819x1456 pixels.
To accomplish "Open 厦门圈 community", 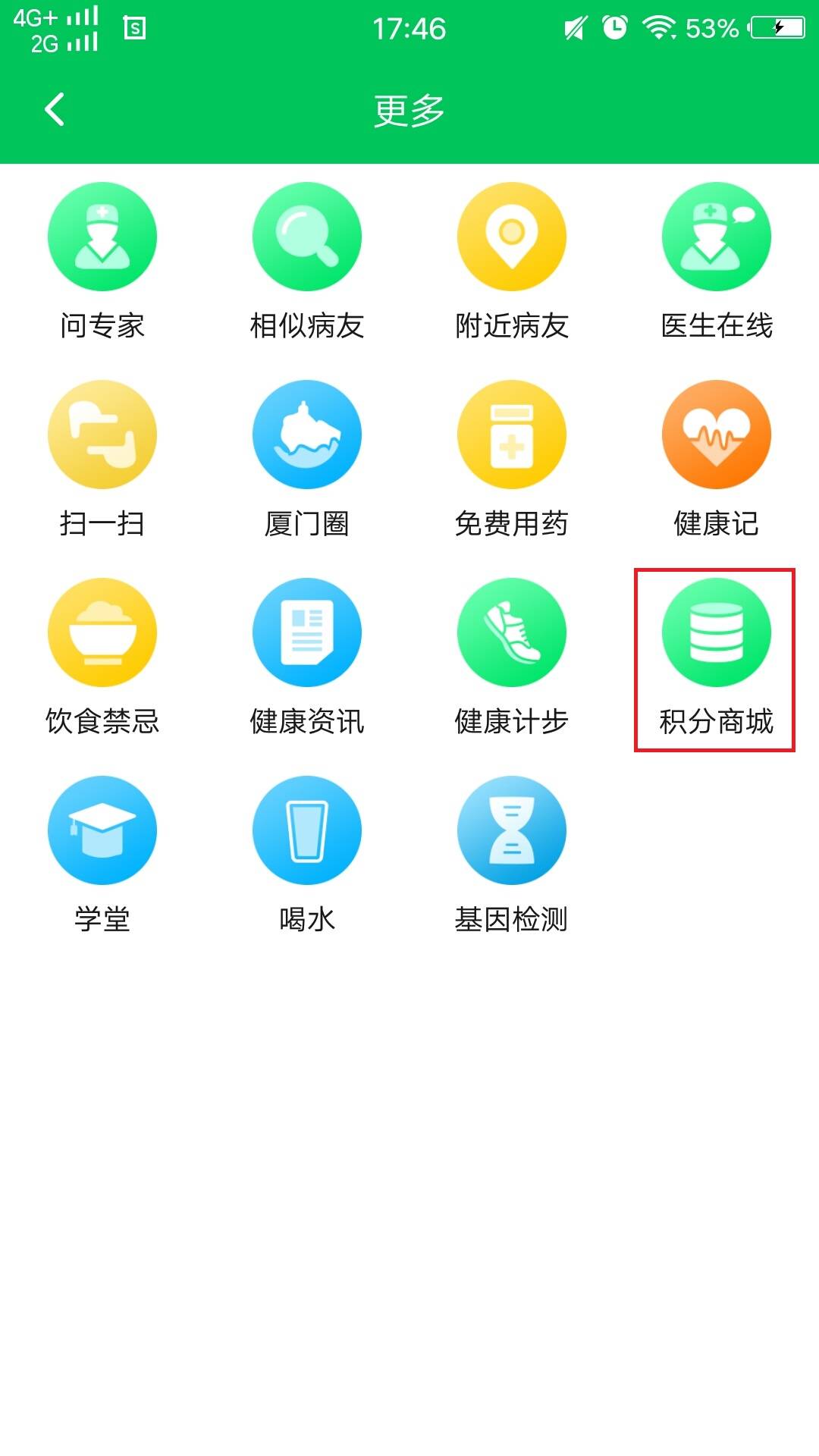I will tap(307, 435).
